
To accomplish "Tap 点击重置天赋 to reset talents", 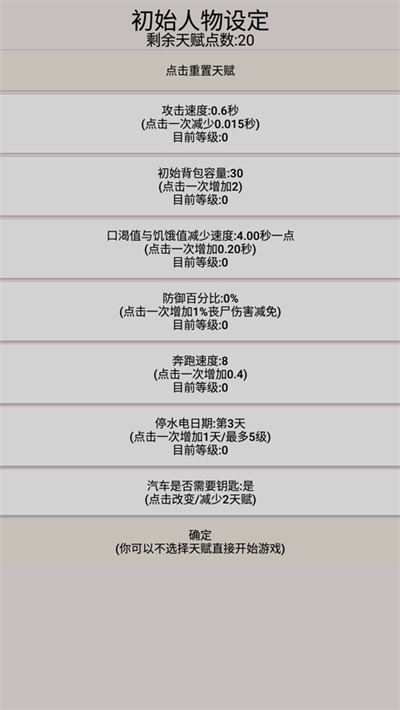I will (x=200, y=71).
